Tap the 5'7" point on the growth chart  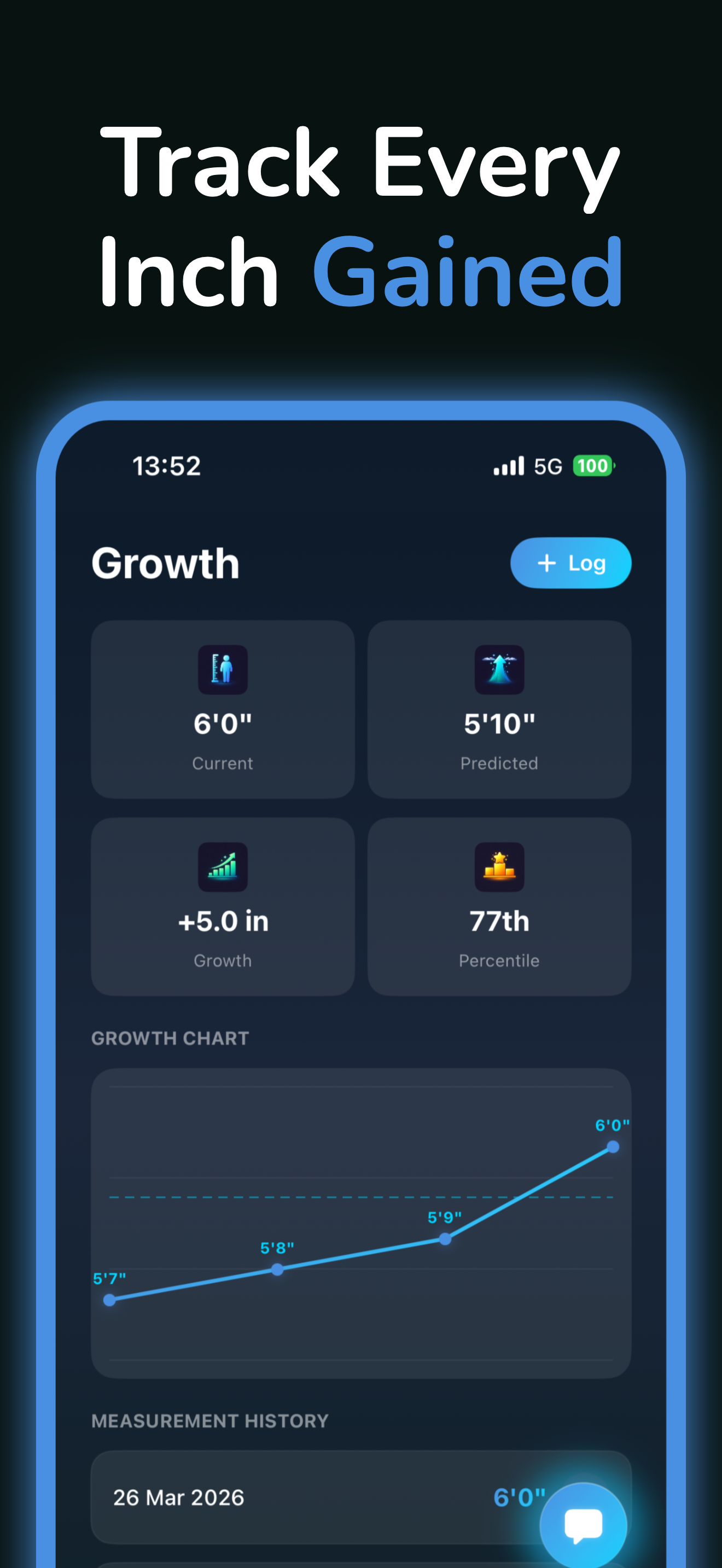coord(110,1300)
